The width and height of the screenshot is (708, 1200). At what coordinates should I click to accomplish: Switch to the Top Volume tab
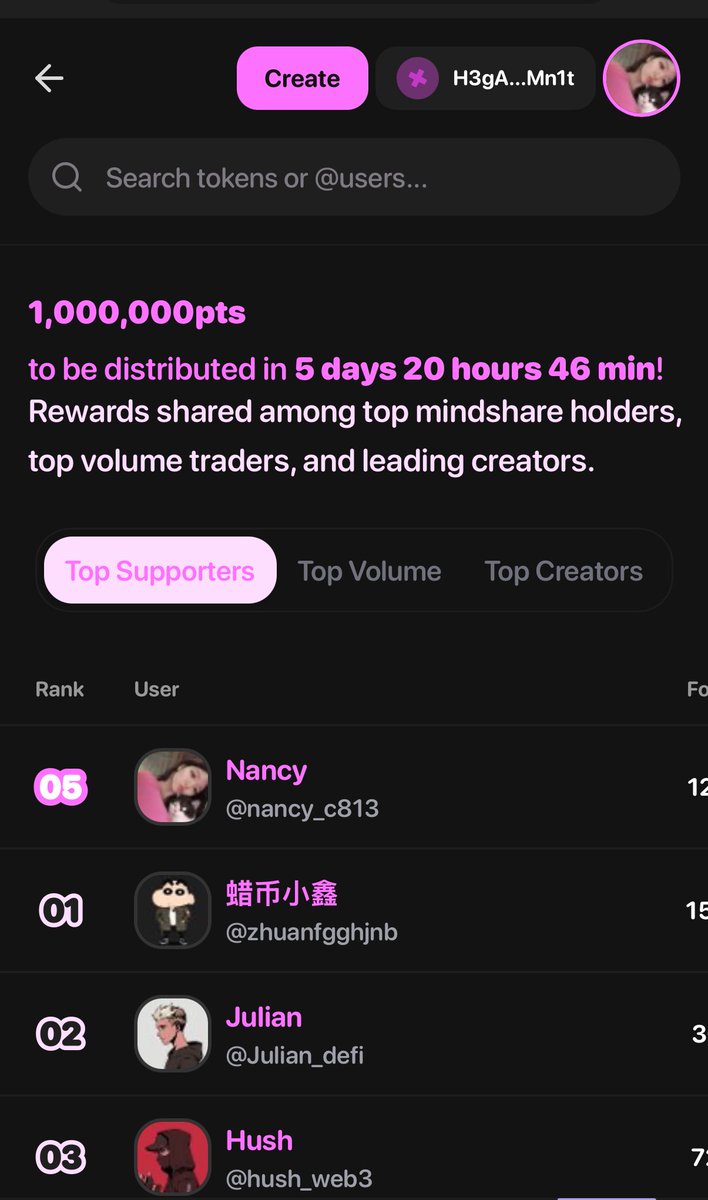(x=369, y=571)
